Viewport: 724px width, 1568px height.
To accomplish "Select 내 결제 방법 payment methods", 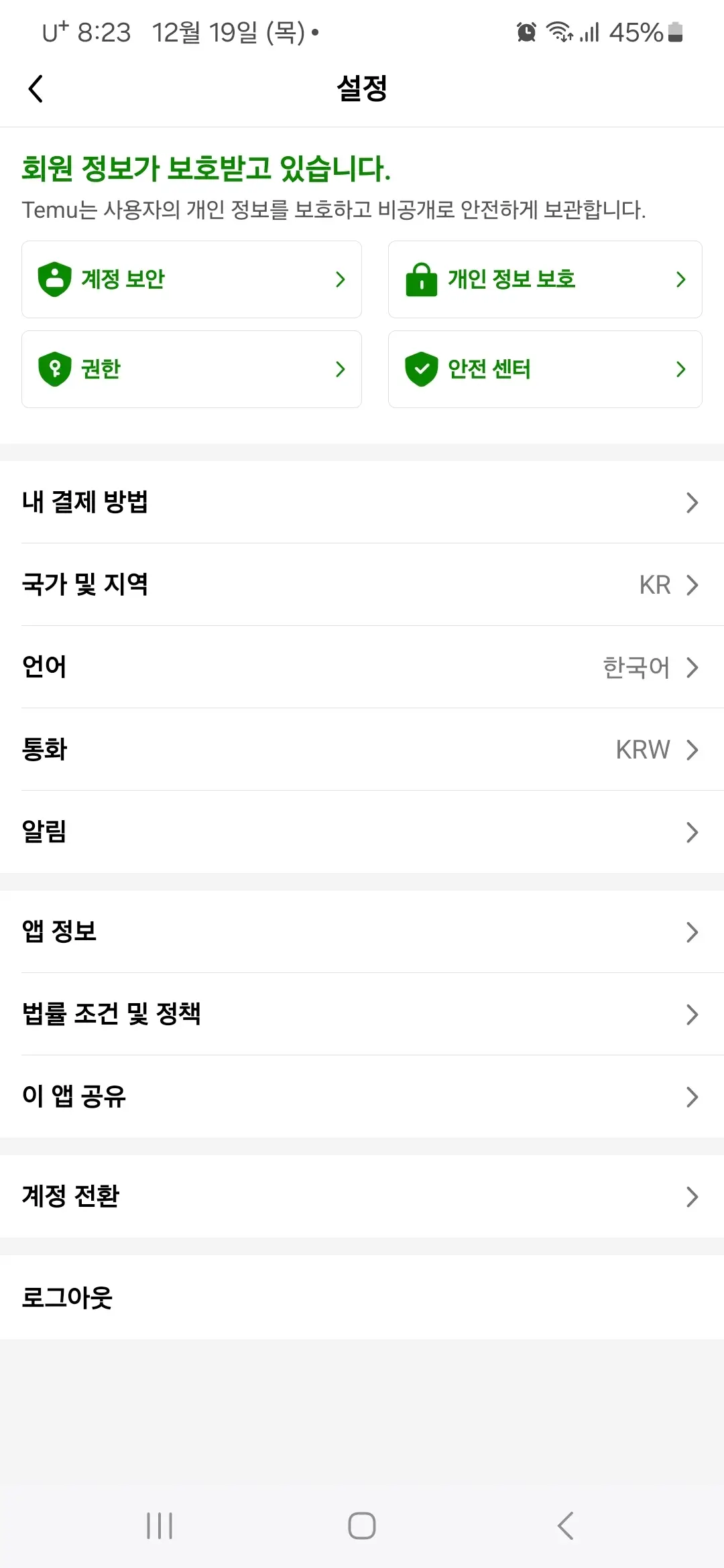I will (x=362, y=503).
